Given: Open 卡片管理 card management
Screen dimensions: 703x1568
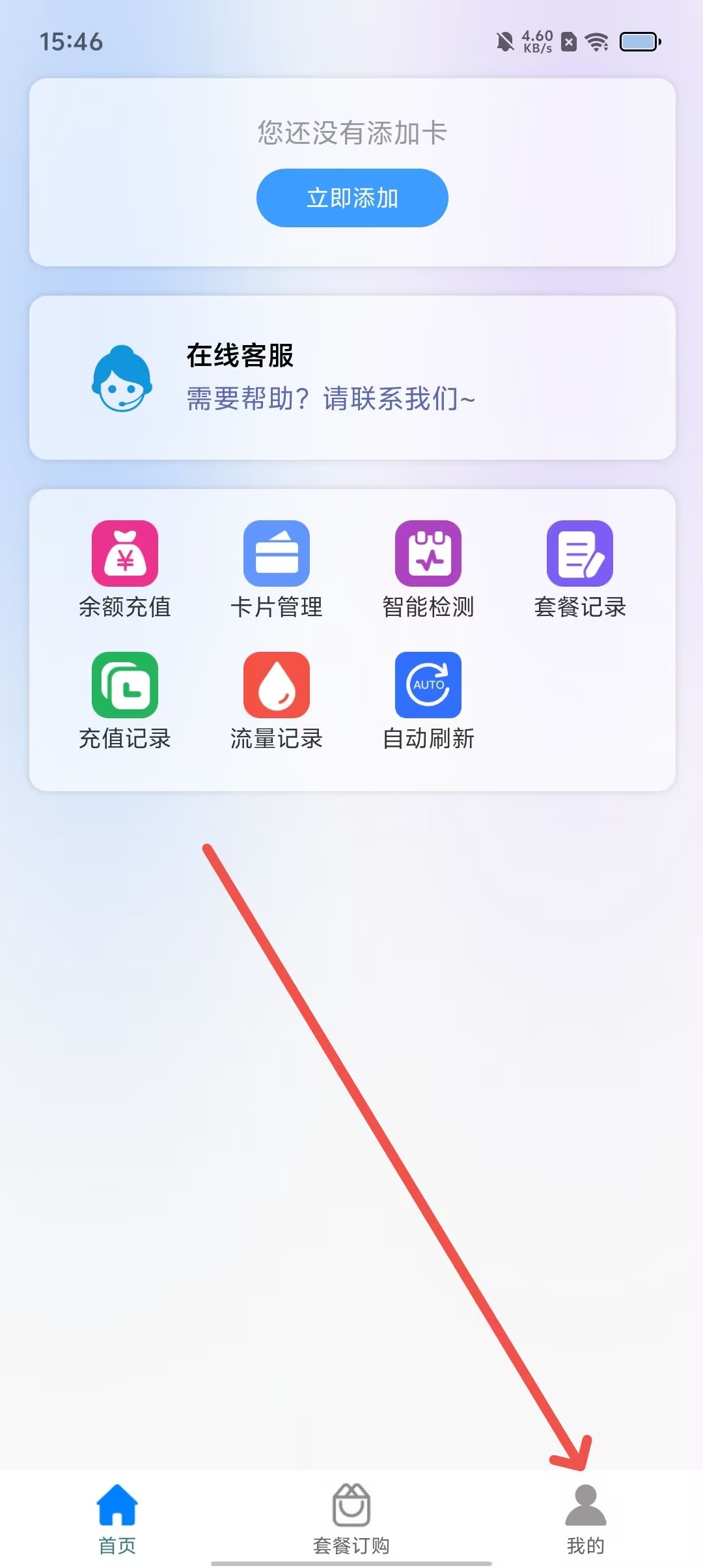Looking at the screenshot, I should pyautogui.click(x=276, y=568).
